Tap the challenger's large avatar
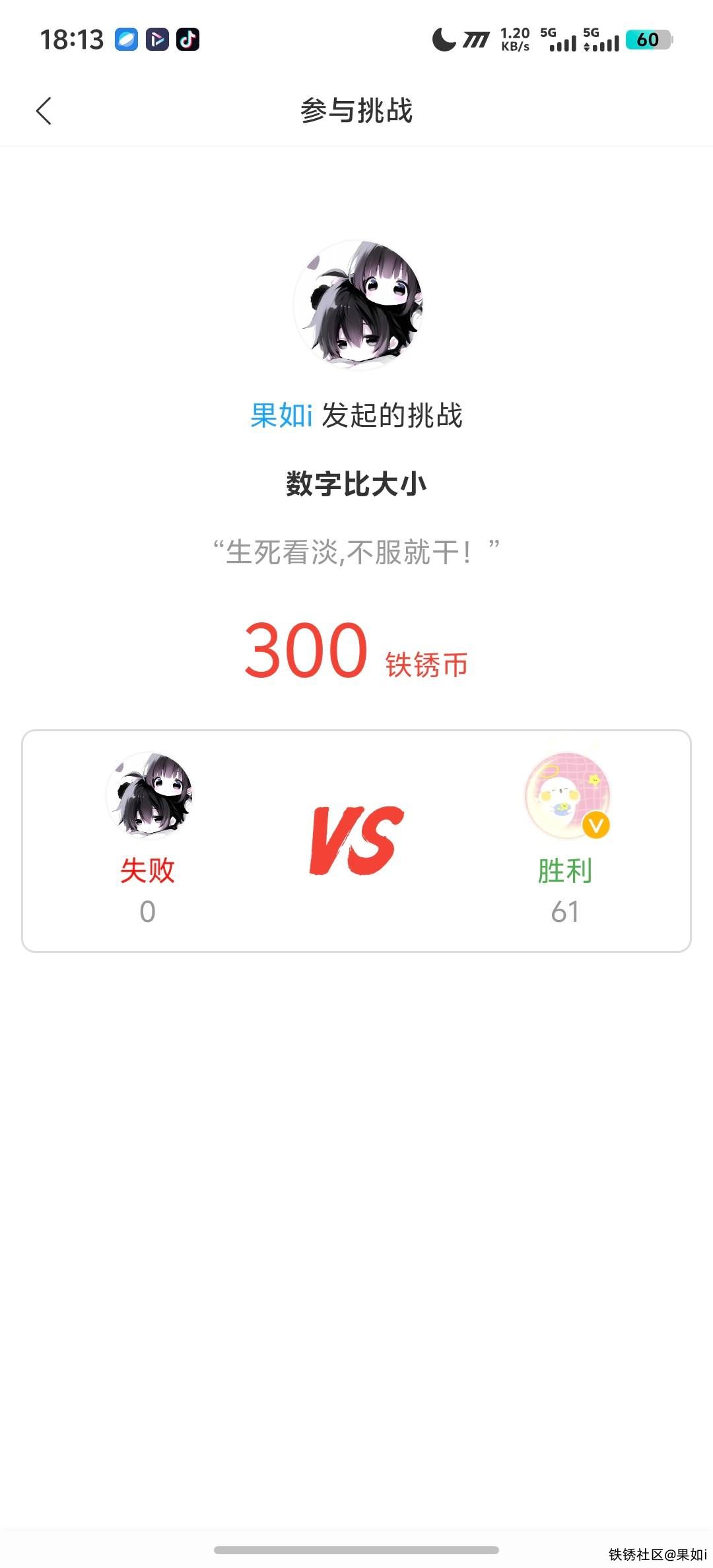Viewport: 713px width, 1568px height. 357,305
